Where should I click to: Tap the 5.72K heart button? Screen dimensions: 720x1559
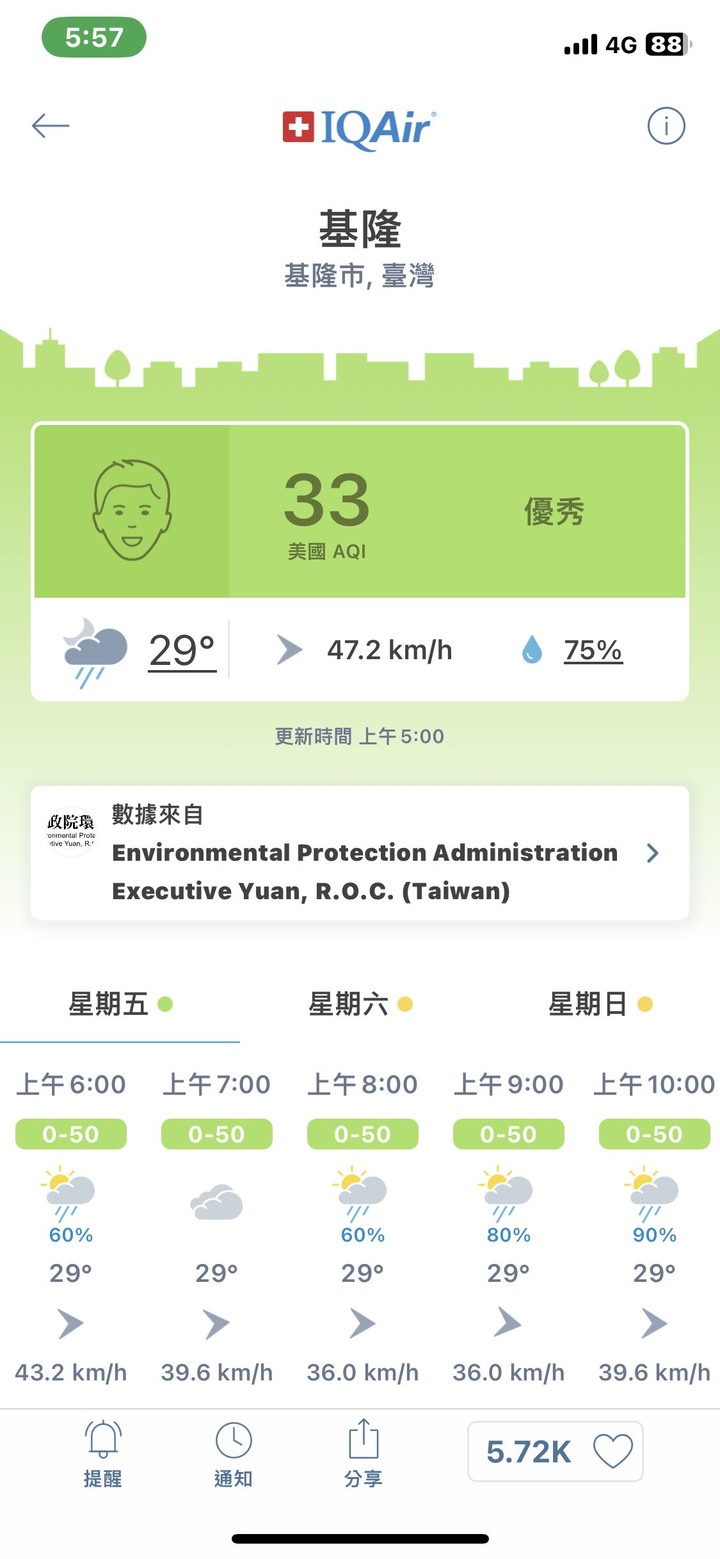pyautogui.click(x=555, y=1451)
